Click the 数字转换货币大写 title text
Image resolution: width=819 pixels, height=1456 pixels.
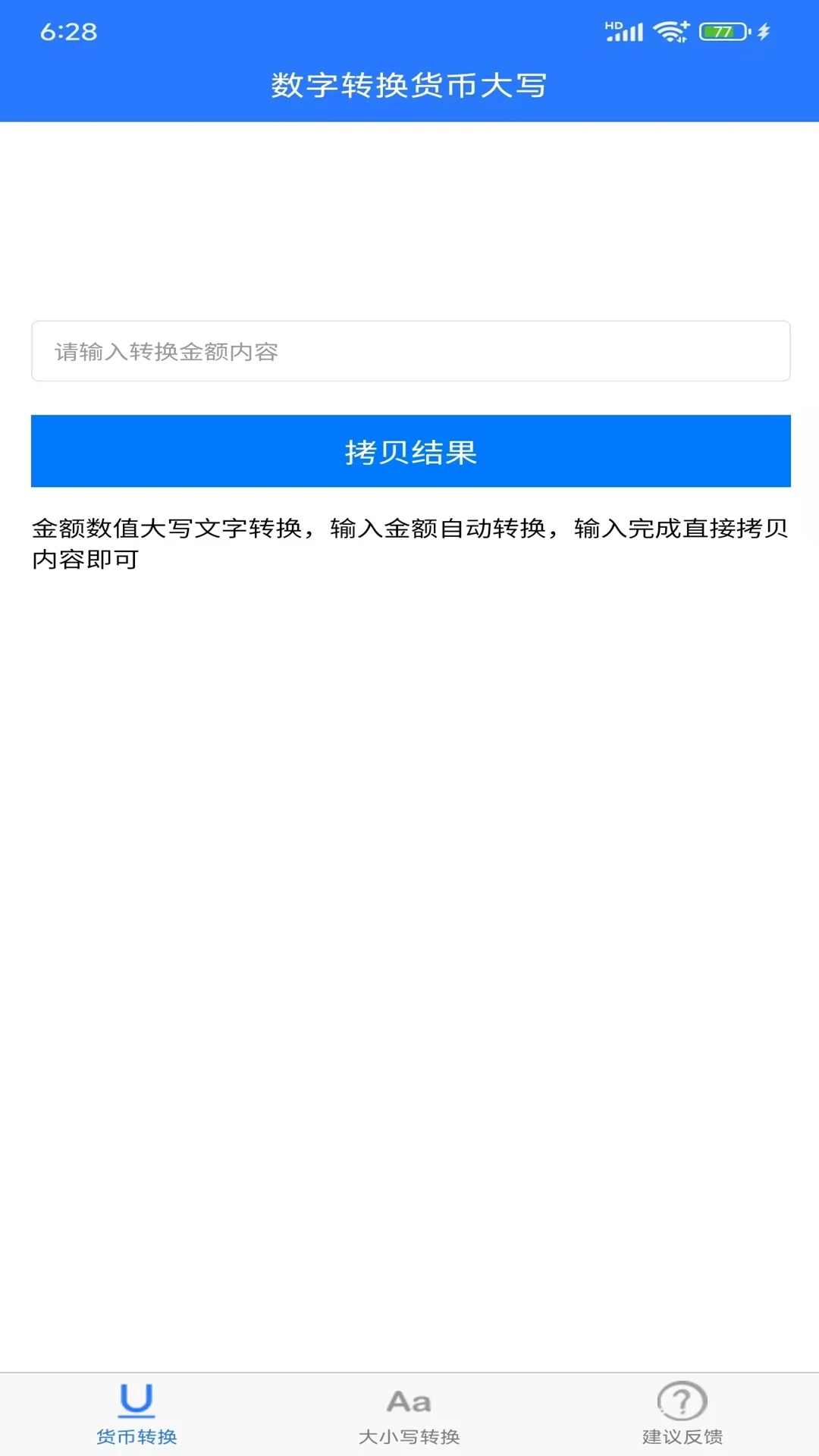tap(409, 85)
